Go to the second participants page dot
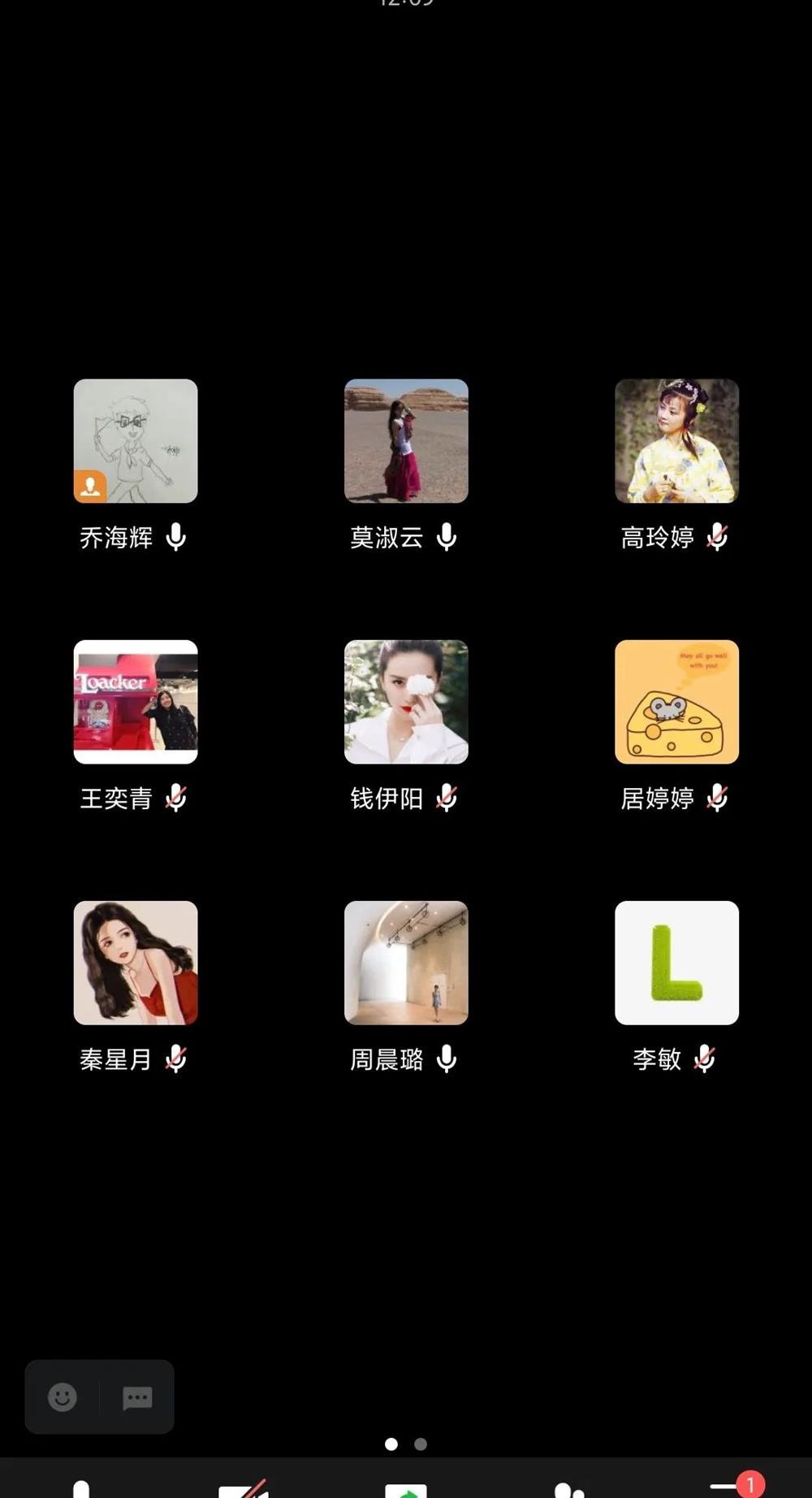This screenshot has width=812, height=1498. [421, 1444]
